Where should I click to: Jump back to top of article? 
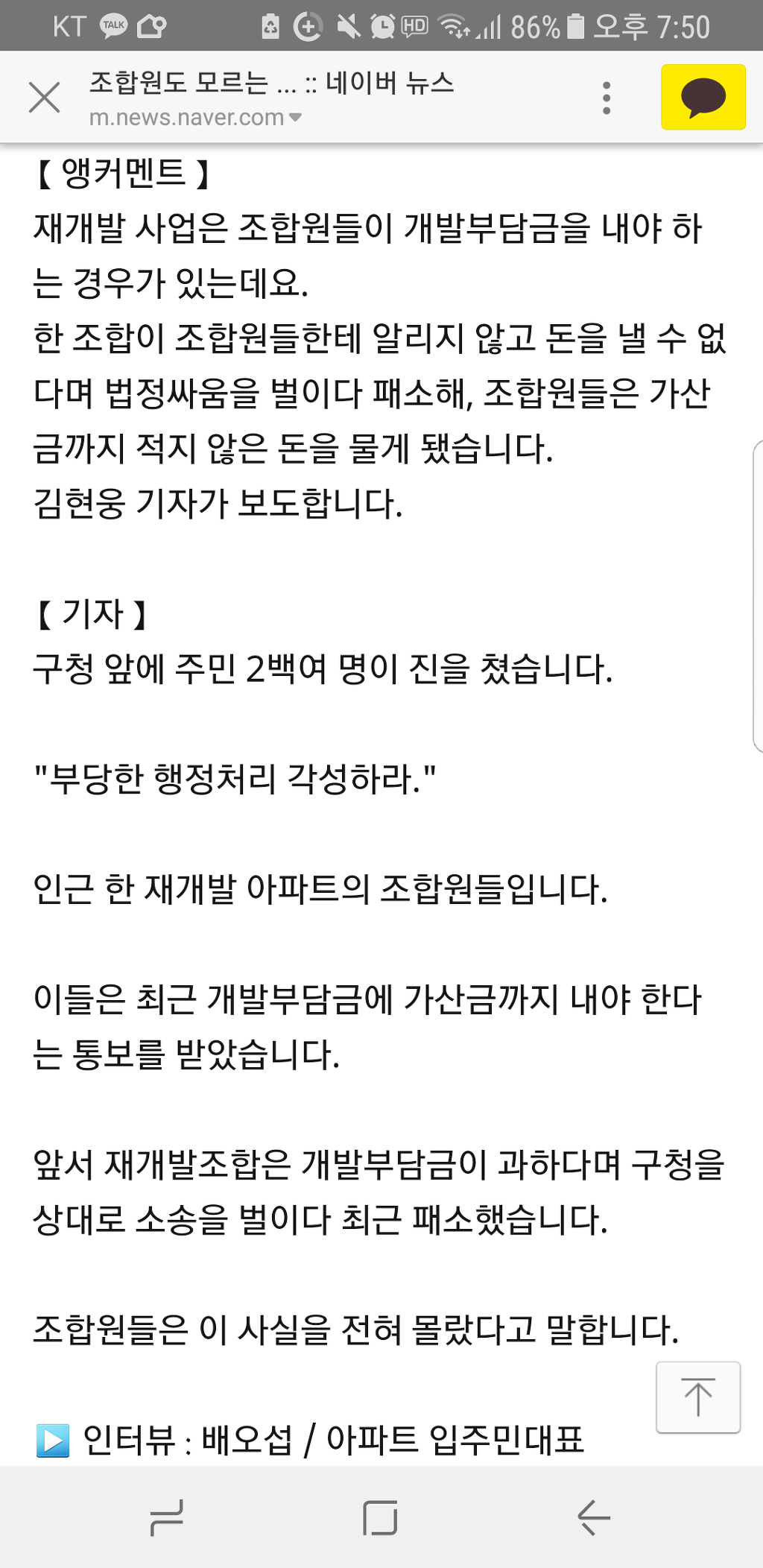pyautogui.click(x=698, y=1397)
